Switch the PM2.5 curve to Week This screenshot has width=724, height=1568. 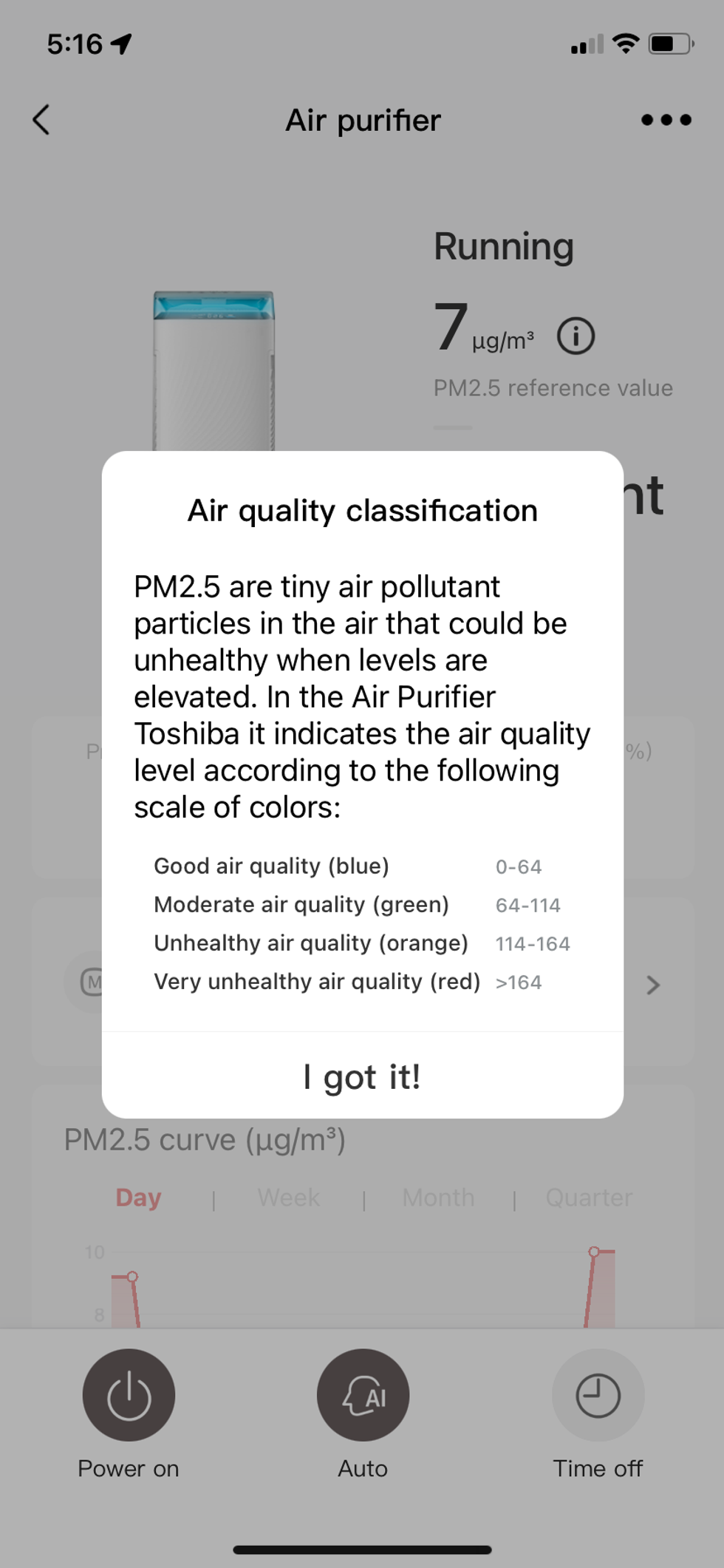[x=289, y=1198]
